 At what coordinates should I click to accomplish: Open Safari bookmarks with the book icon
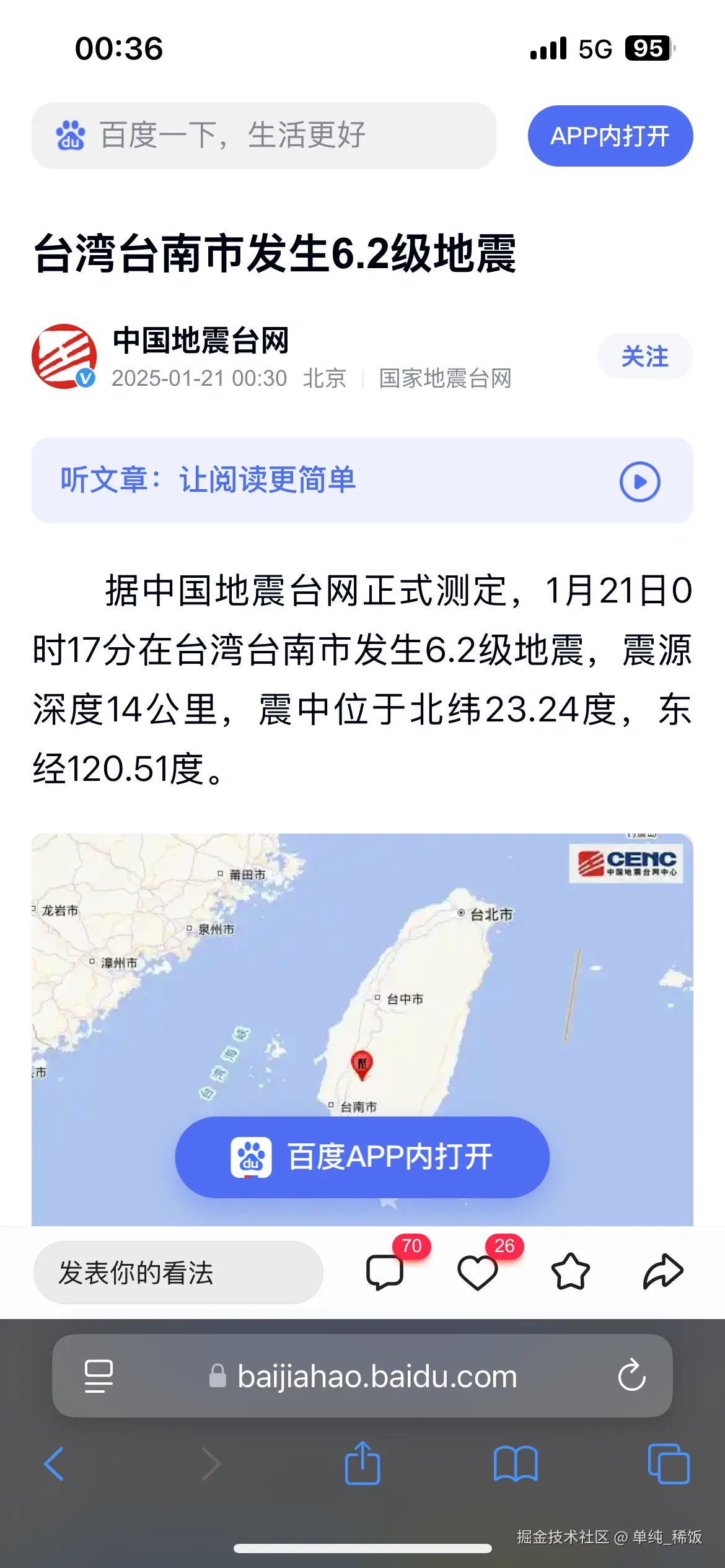pyautogui.click(x=513, y=1465)
